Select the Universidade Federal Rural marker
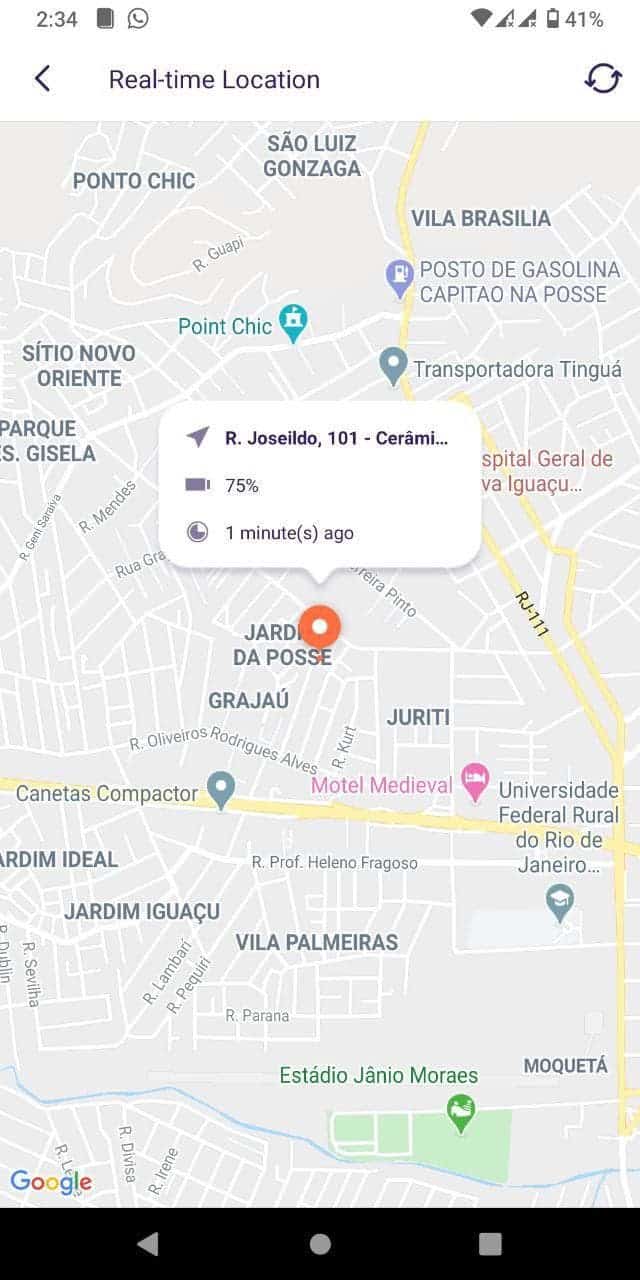The height and width of the screenshot is (1280, 640). (560, 903)
